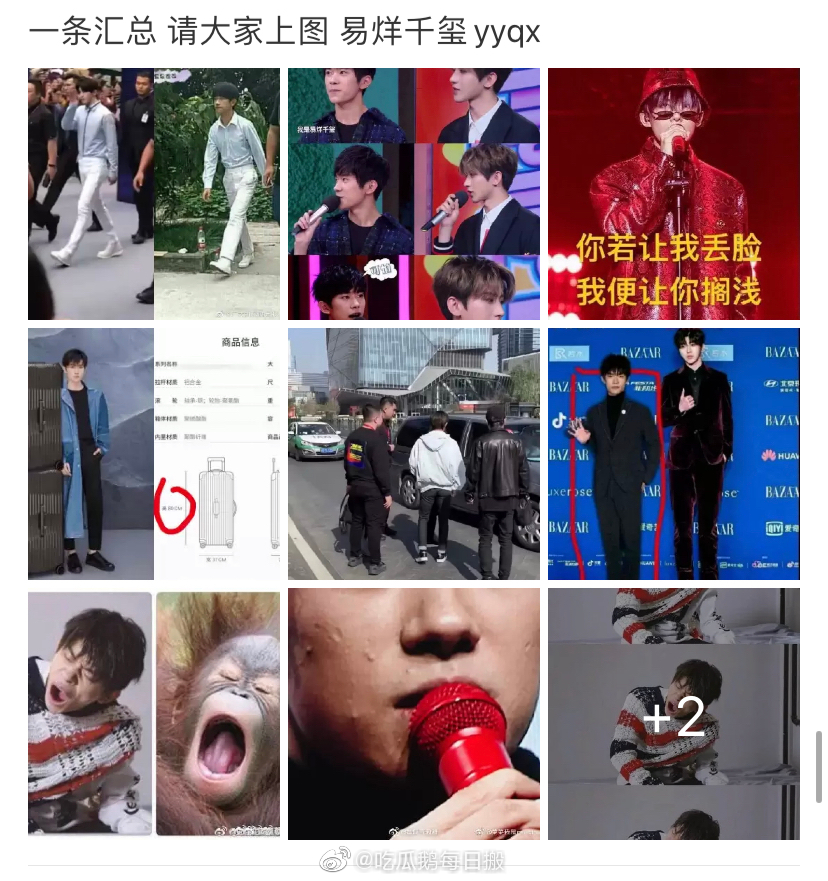This screenshot has width=828, height=881.
Task: View the TV show collage with microphones
Action: (x=414, y=194)
